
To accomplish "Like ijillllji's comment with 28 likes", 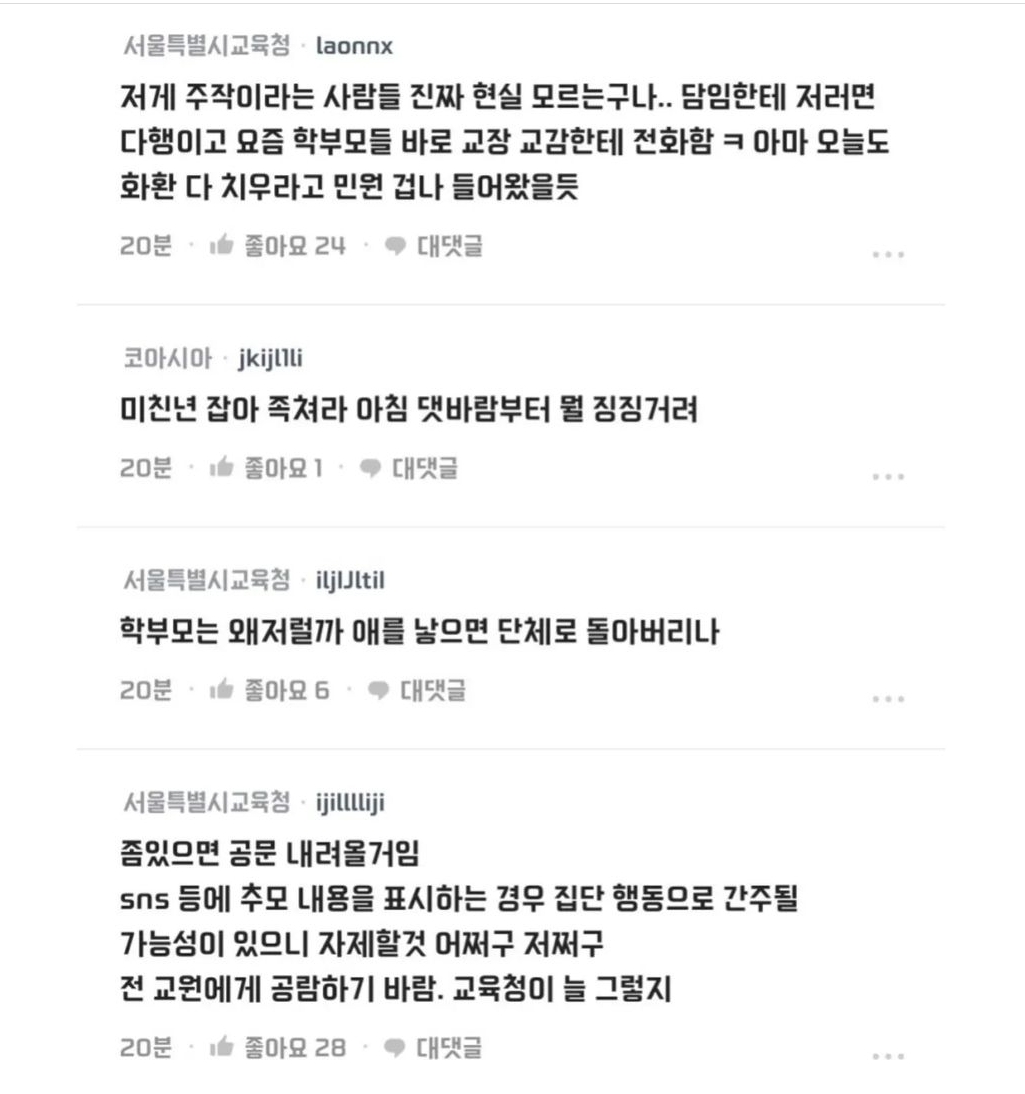I will tap(276, 1047).
